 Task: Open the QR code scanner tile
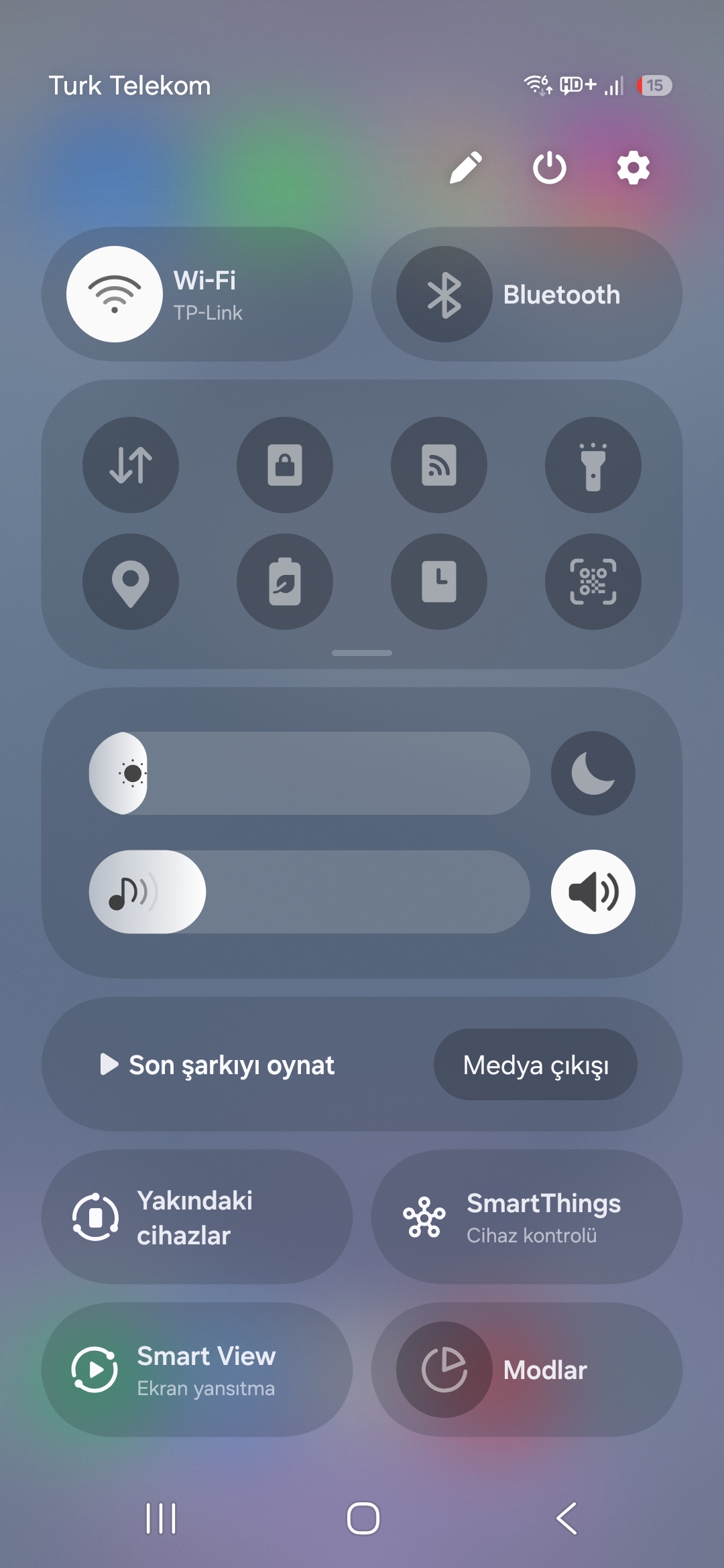coord(593,582)
